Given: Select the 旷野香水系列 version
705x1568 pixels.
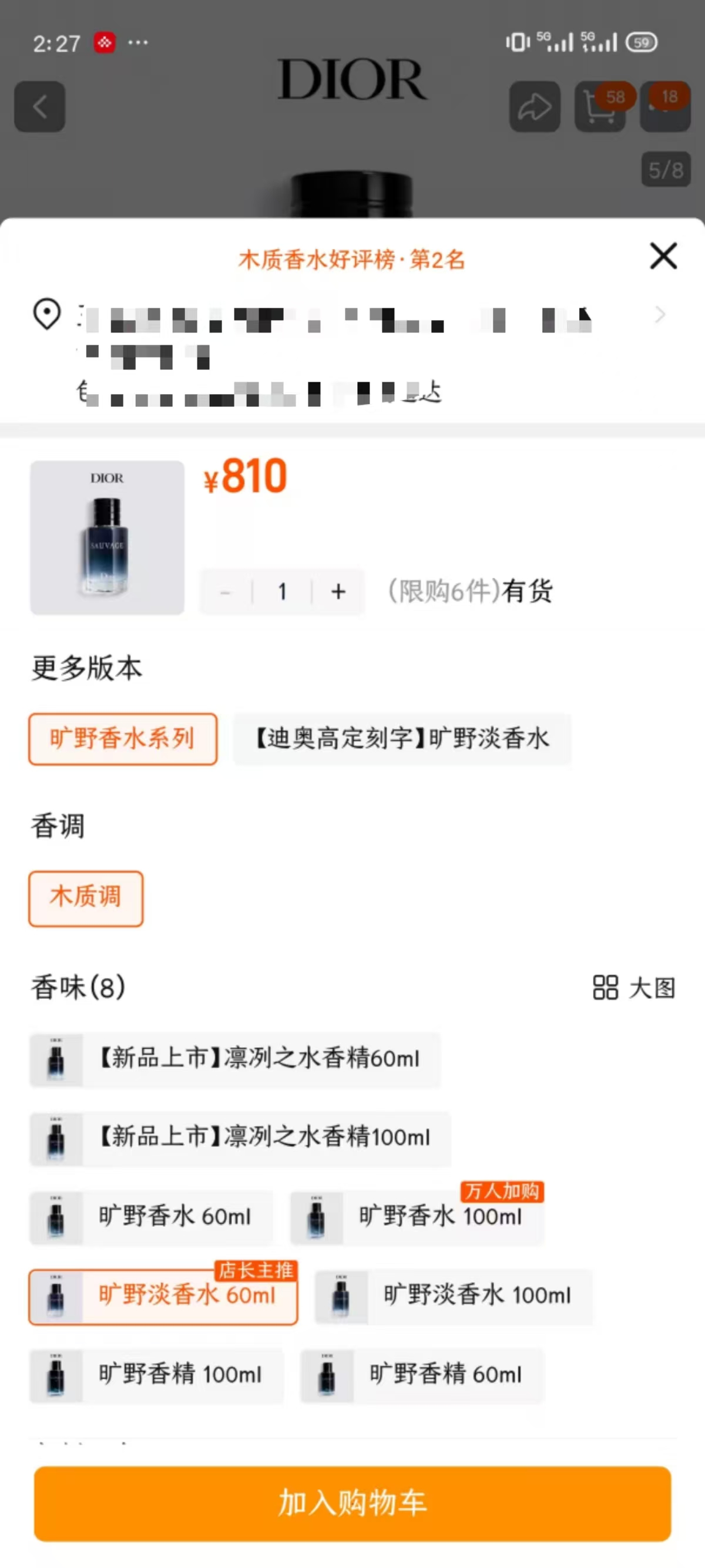Looking at the screenshot, I should [122, 739].
